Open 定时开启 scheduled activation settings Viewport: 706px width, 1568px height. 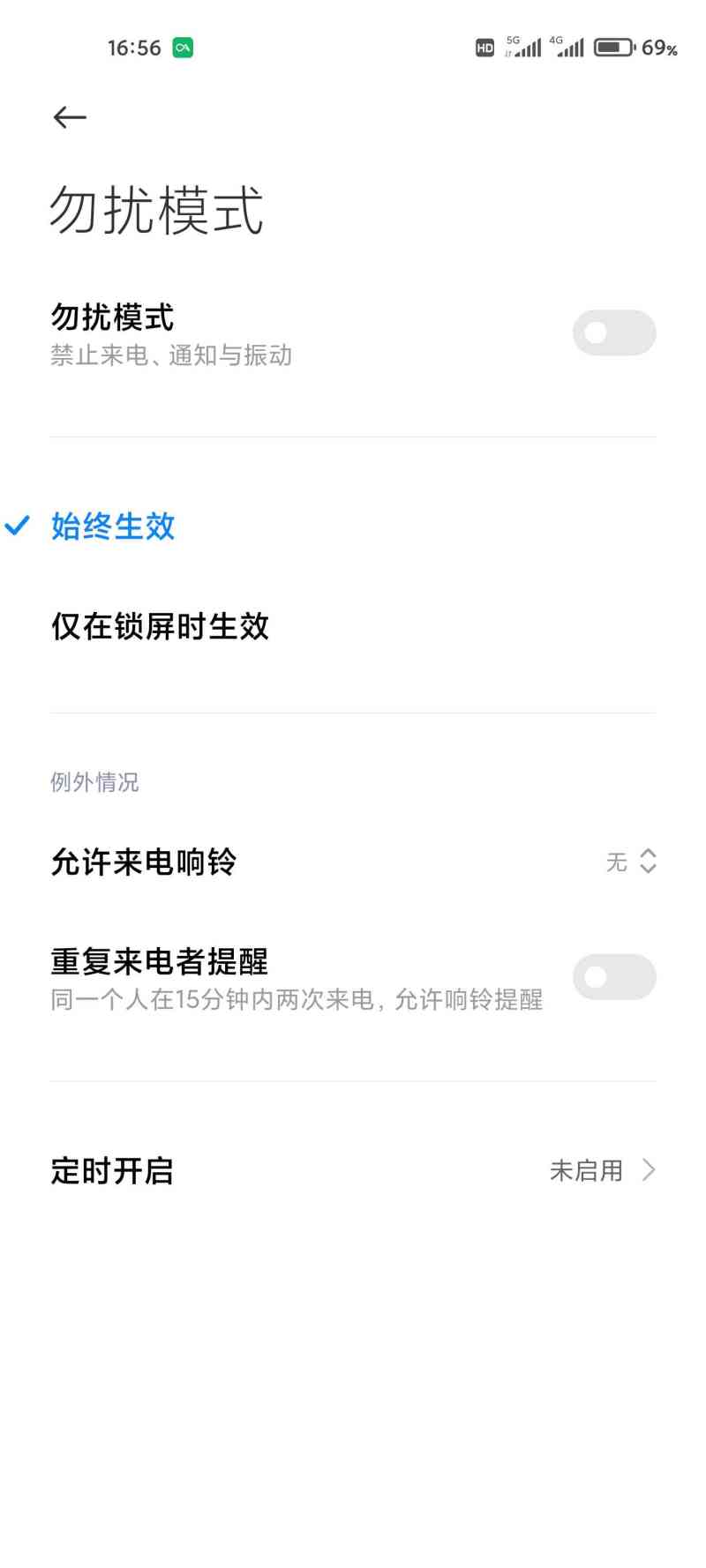353,1169
